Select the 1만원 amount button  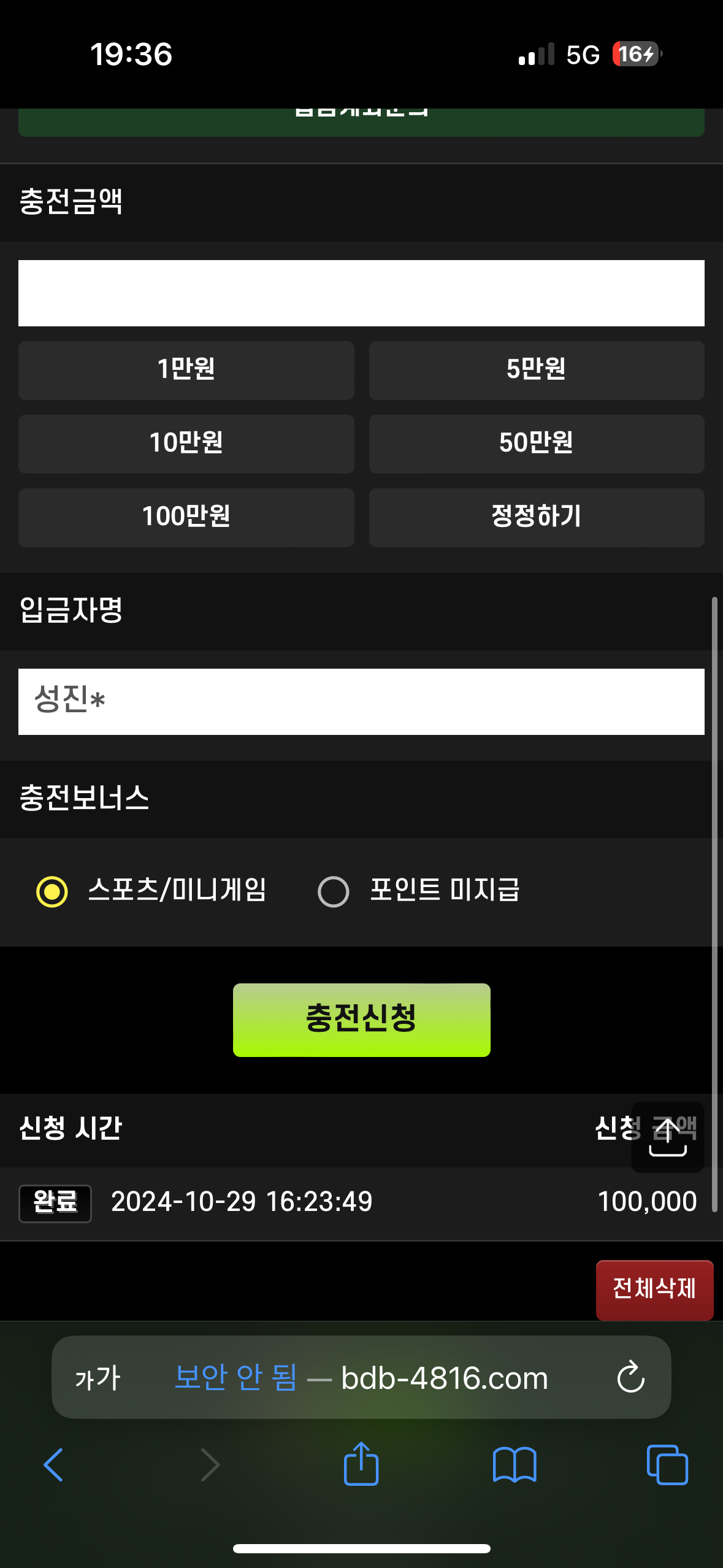[186, 370]
